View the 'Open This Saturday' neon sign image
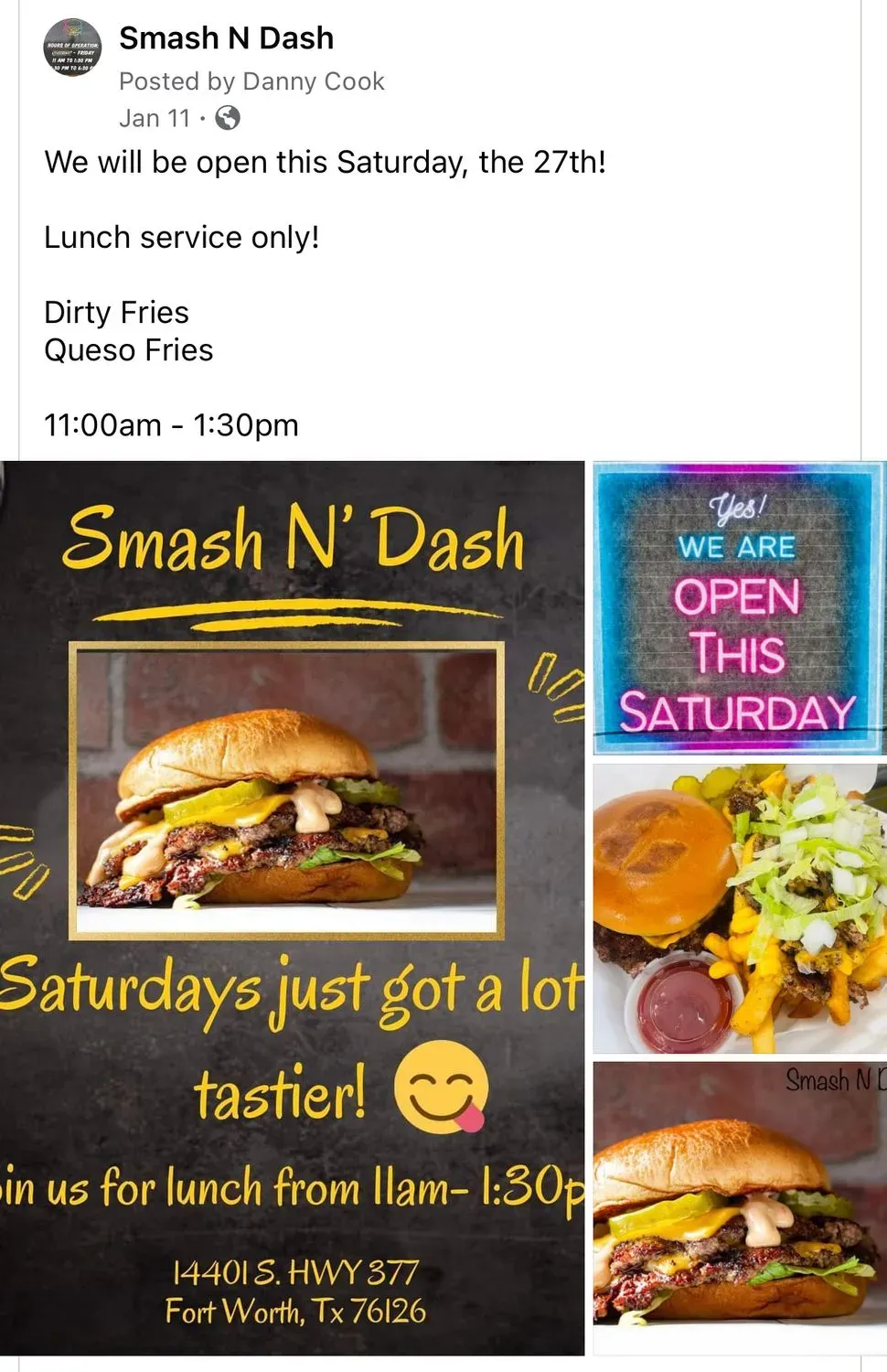The width and height of the screenshot is (887, 1372). pos(739,607)
